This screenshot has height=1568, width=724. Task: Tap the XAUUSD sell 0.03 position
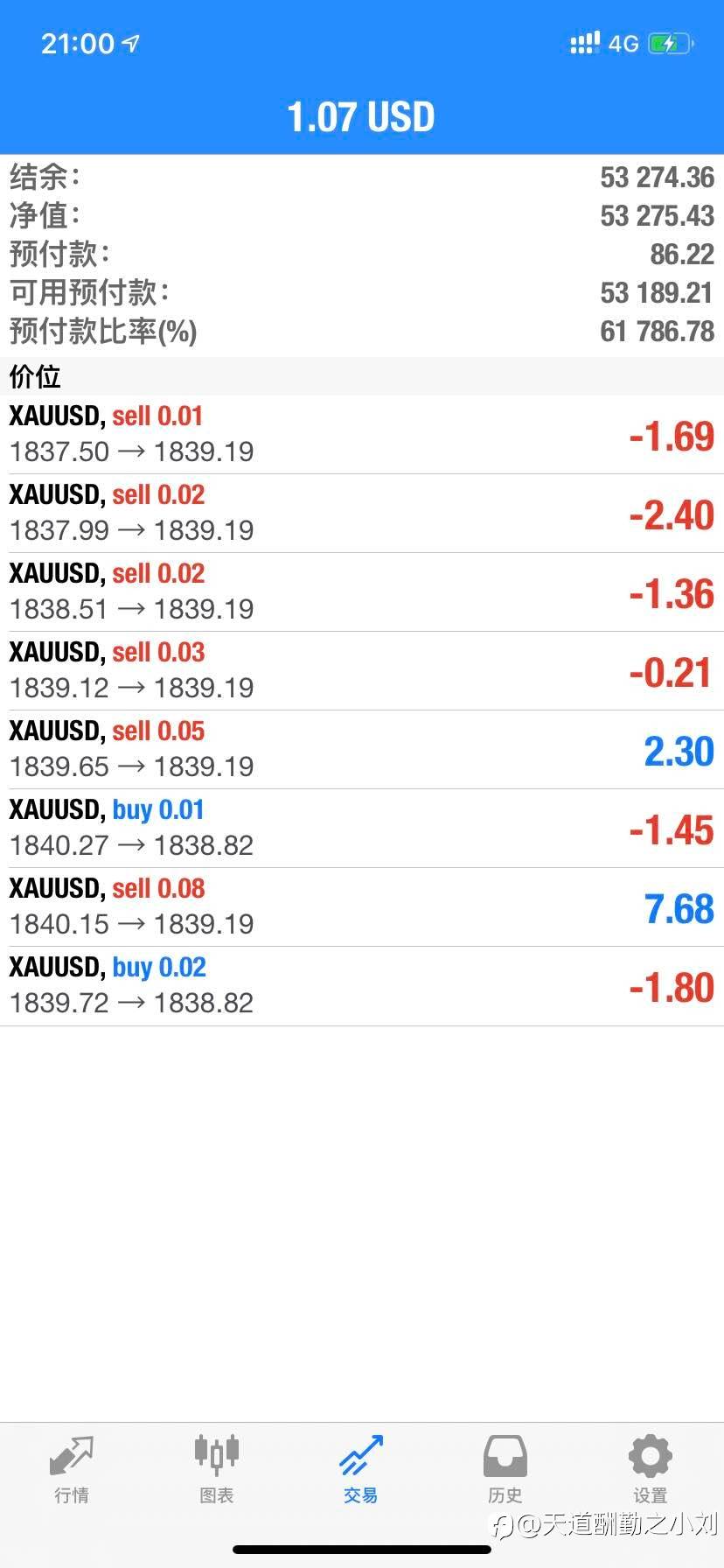[362, 671]
